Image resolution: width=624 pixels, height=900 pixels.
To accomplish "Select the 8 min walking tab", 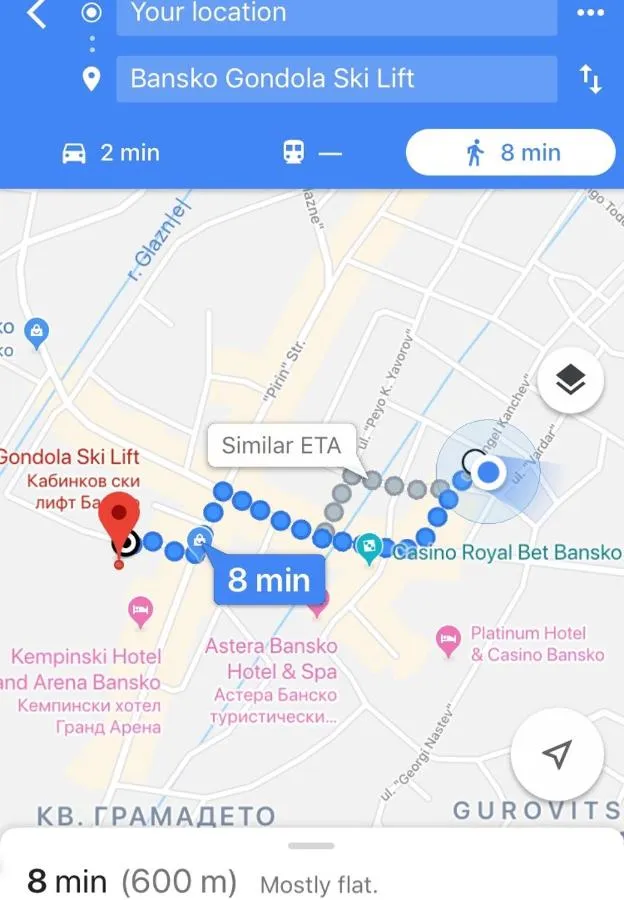I will point(510,153).
